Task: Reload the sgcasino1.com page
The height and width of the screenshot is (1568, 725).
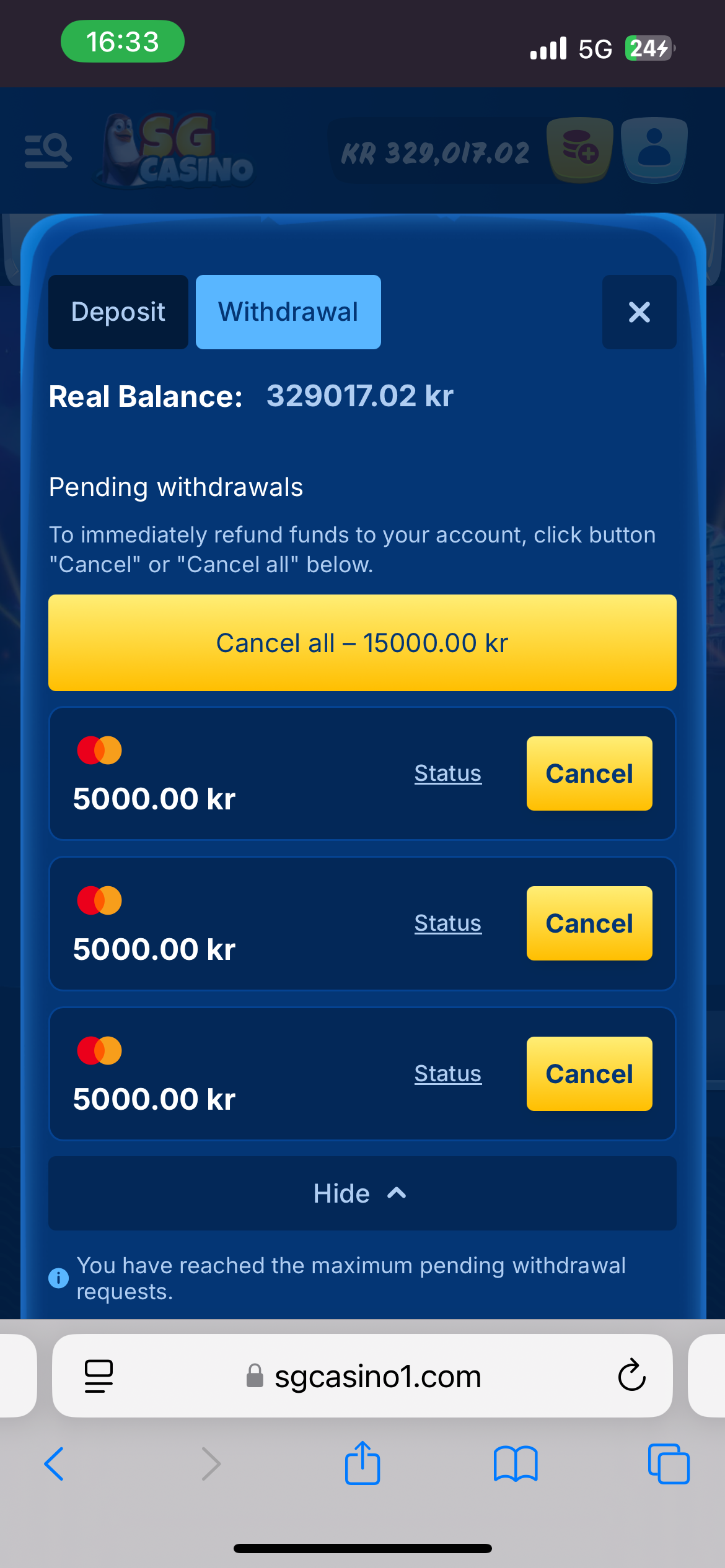Action: coord(631,1375)
